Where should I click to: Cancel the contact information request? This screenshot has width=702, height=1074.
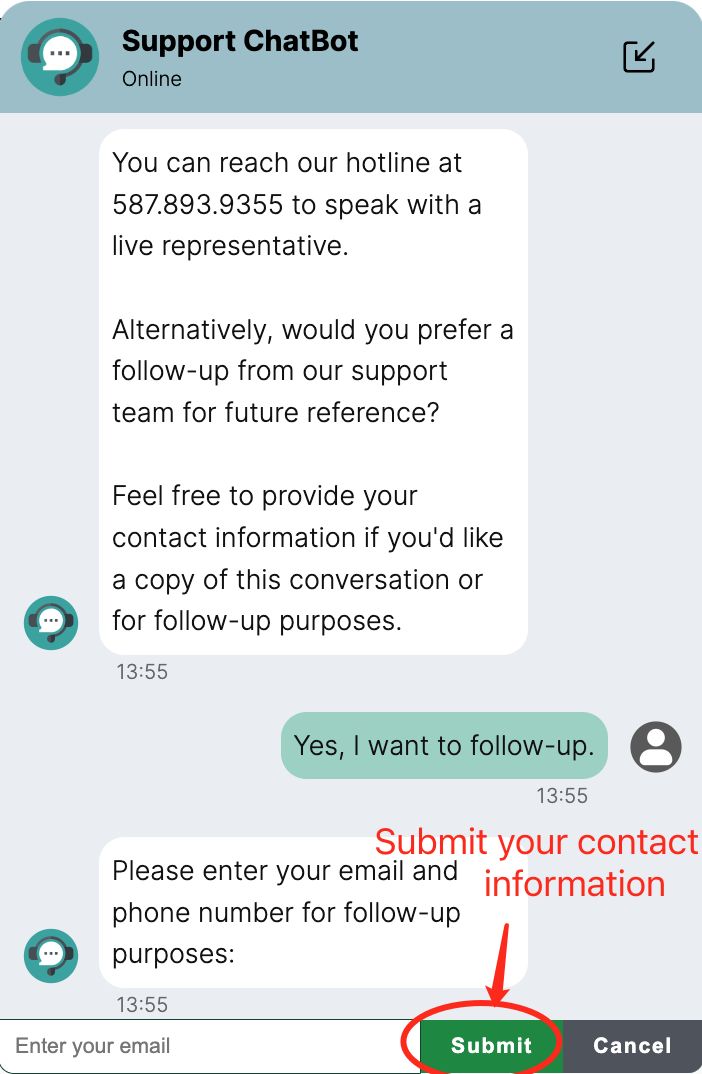click(x=632, y=1046)
